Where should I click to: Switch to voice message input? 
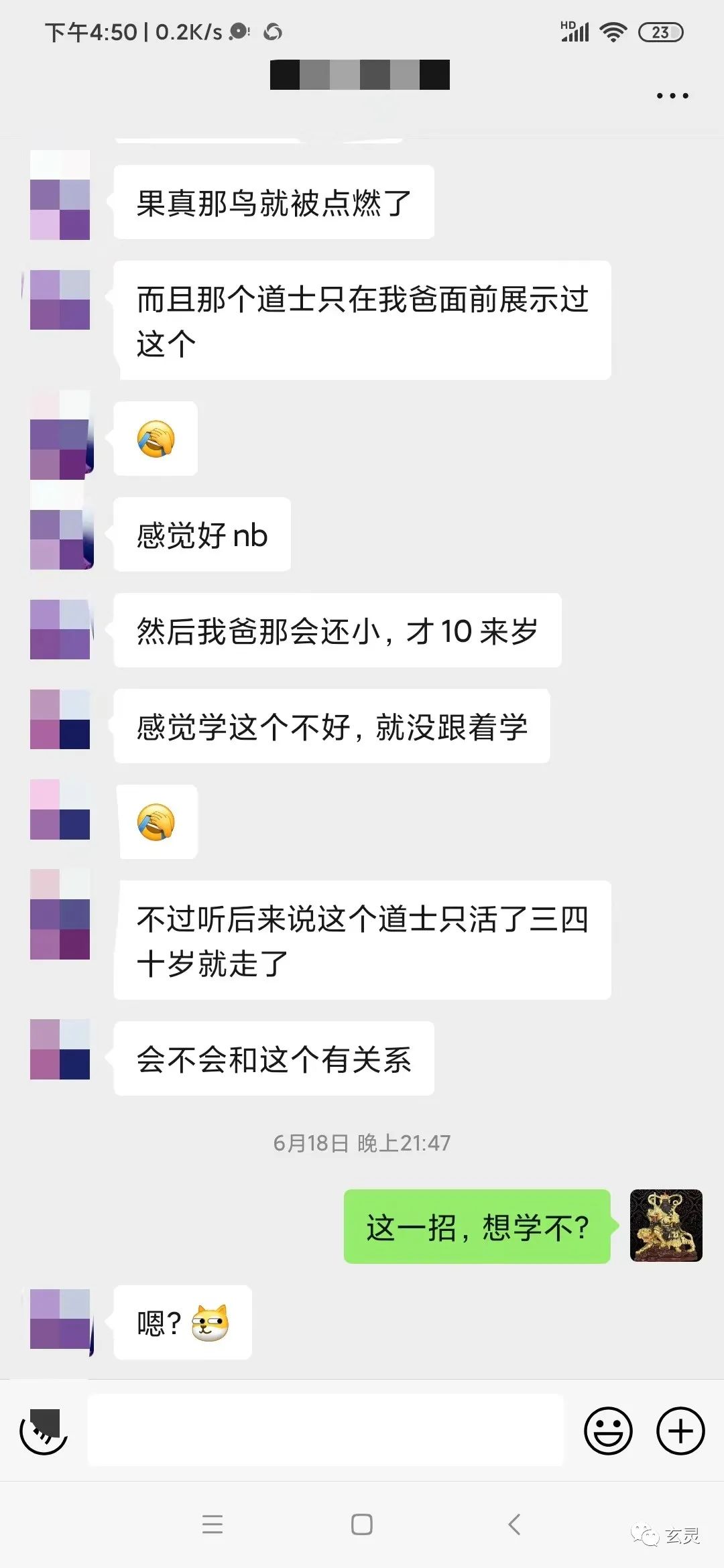tap(44, 1431)
